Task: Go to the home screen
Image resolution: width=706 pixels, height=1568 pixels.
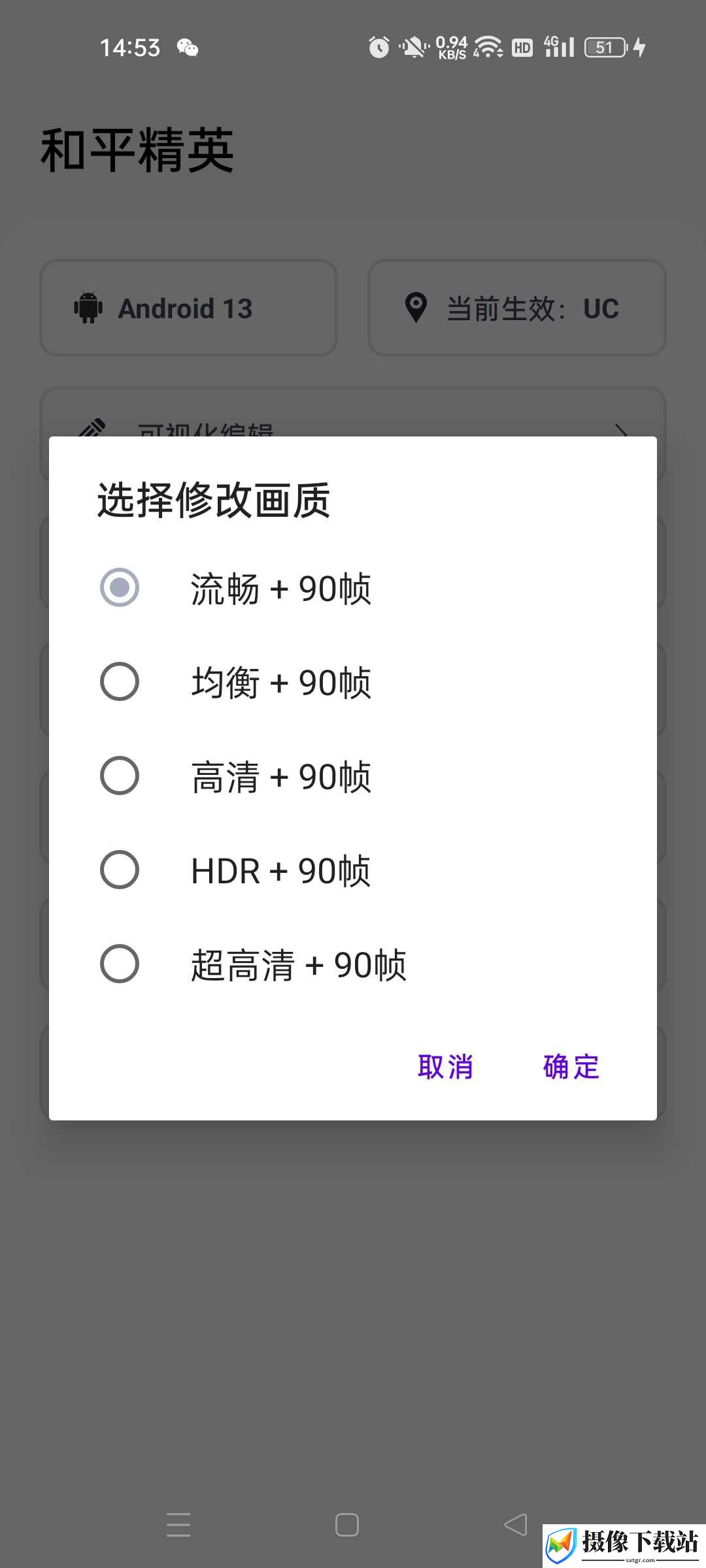Action: (x=347, y=1525)
